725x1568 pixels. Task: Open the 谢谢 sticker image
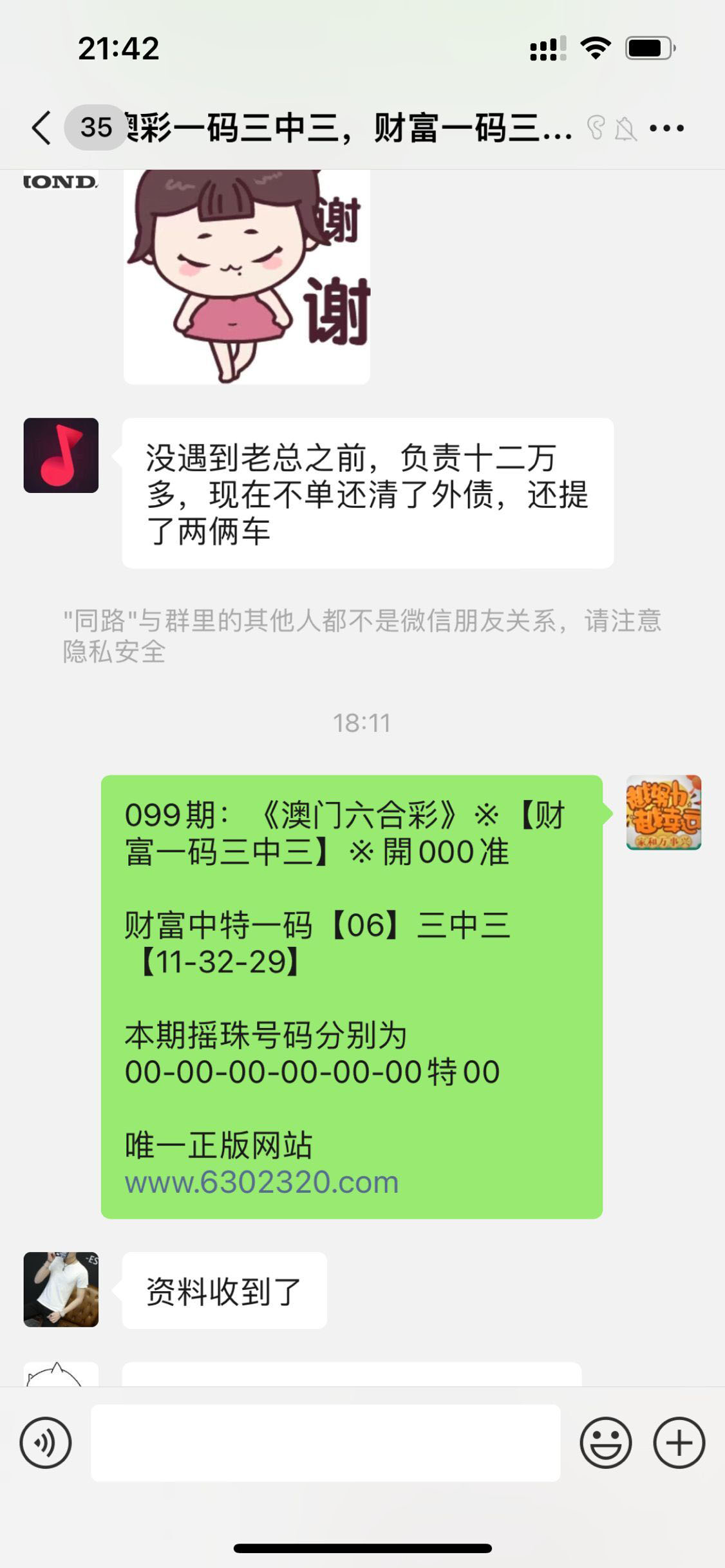point(247,277)
